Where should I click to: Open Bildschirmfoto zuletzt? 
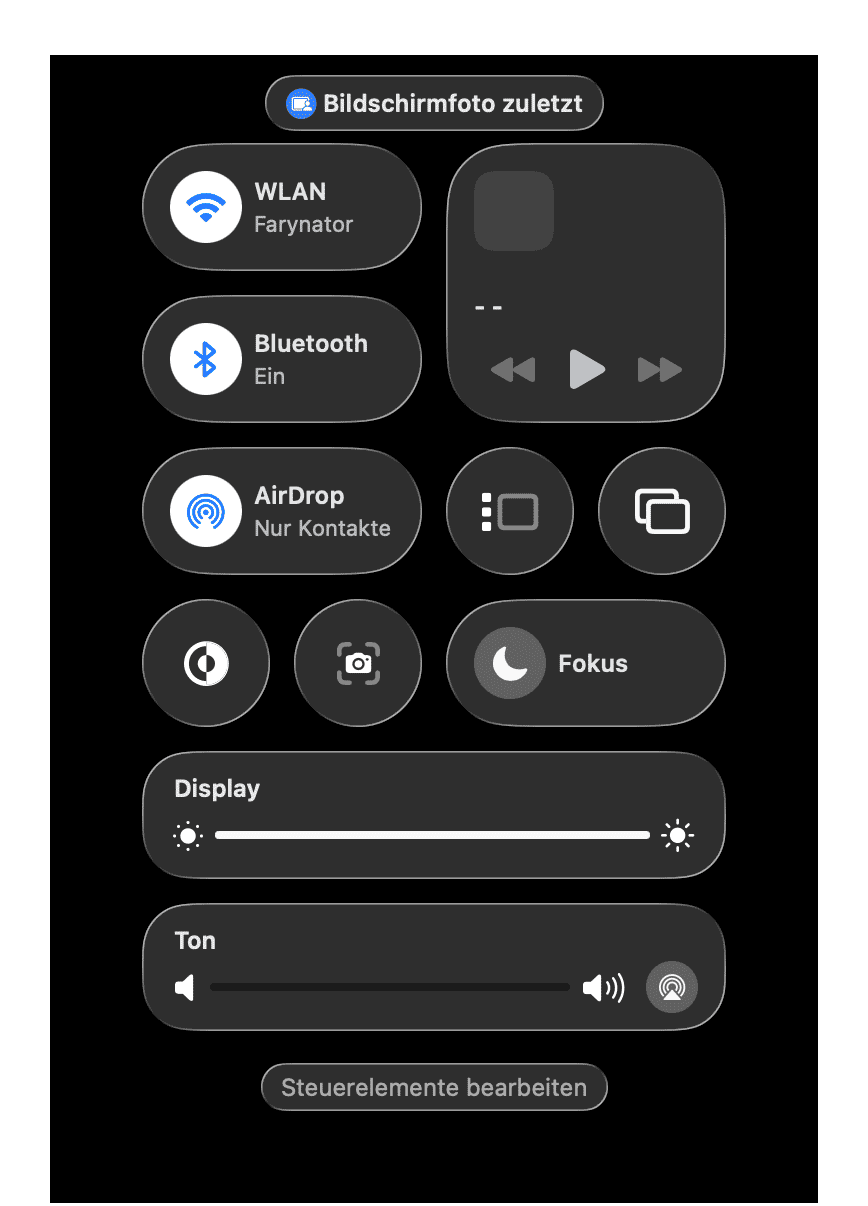[x=433, y=102]
